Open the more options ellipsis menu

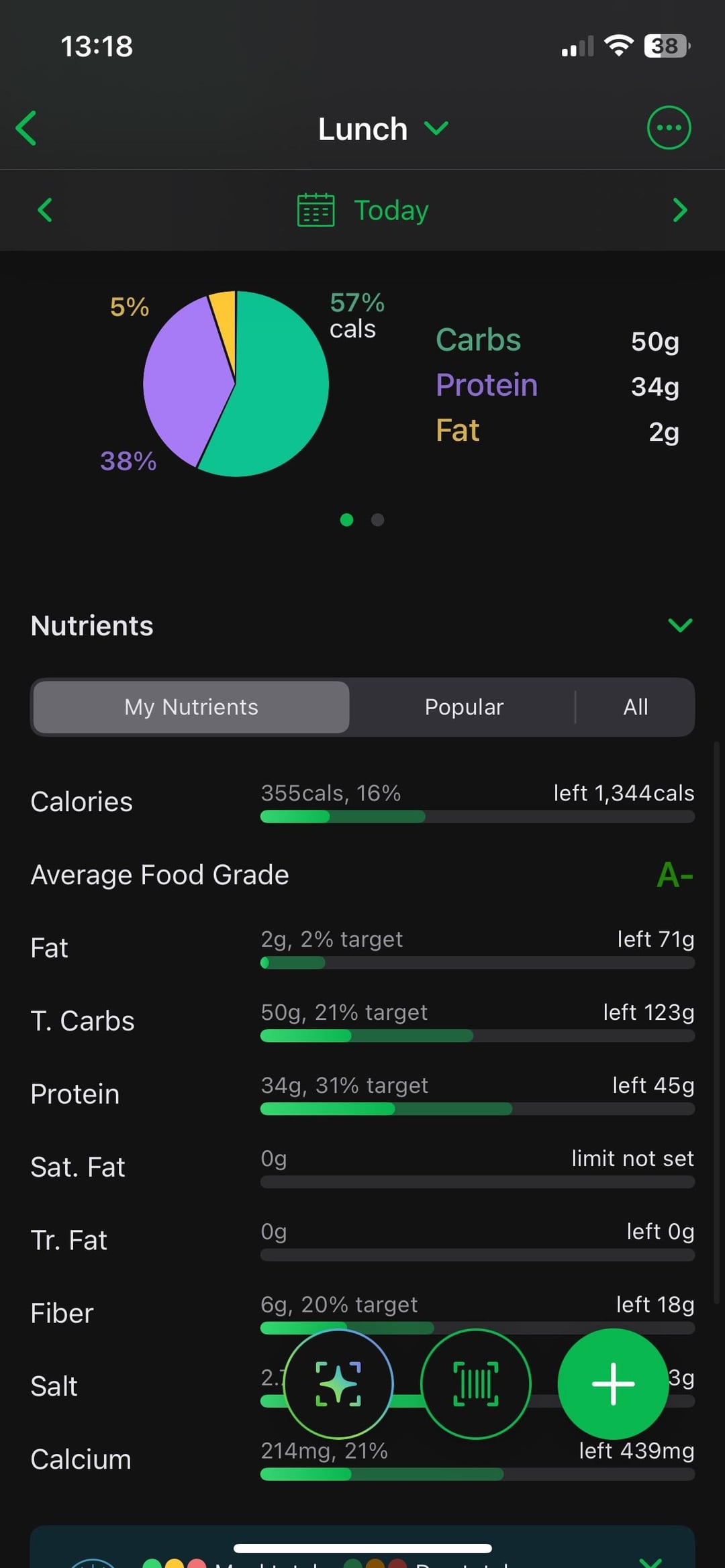click(669, 127)
